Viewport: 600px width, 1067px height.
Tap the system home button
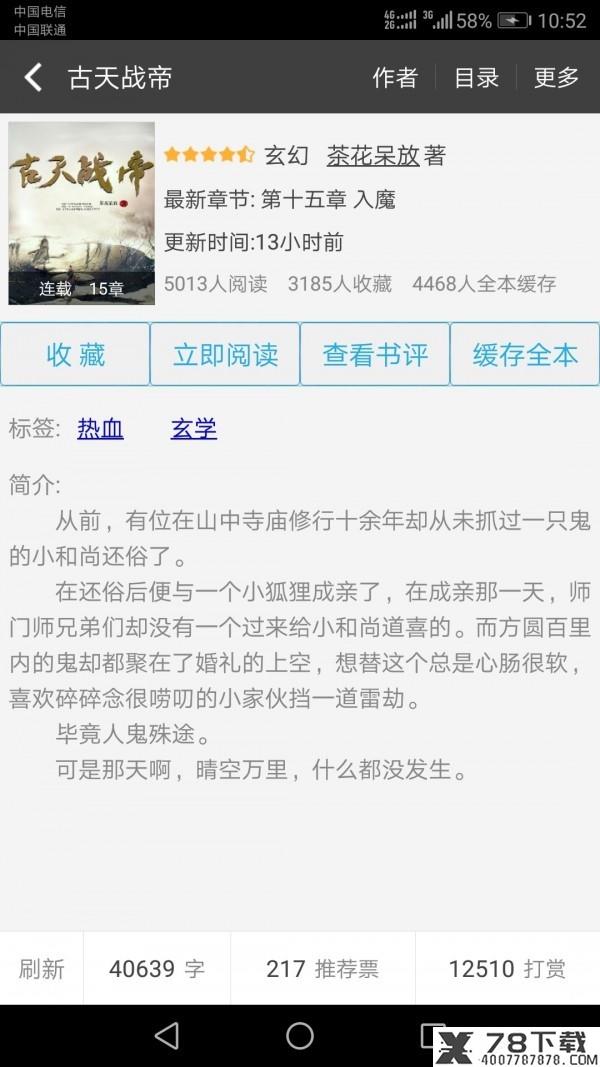pyautogui.click(x=300, y=1036)
